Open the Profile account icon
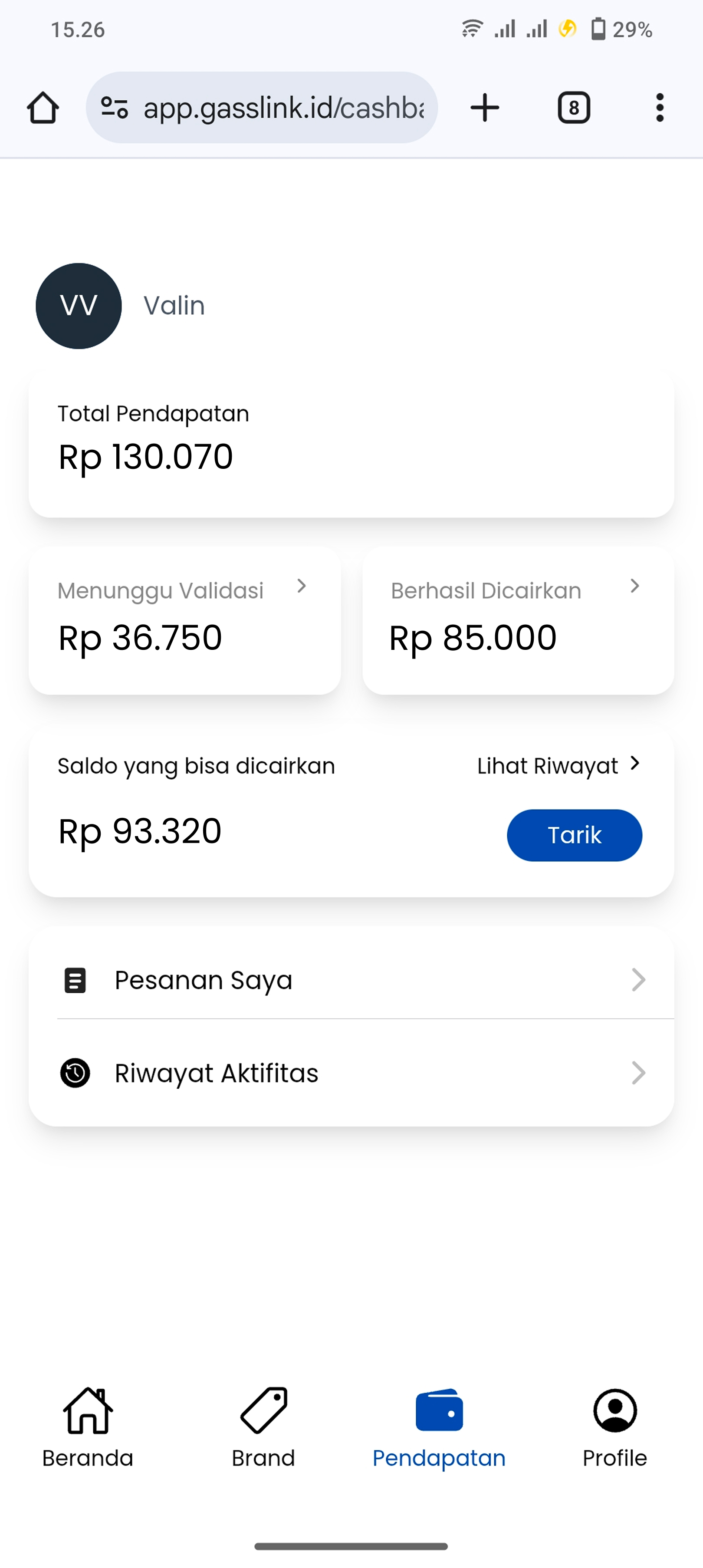This screenshot has height=1568, width=703. pyautogui.click(x=614, y=1410)
